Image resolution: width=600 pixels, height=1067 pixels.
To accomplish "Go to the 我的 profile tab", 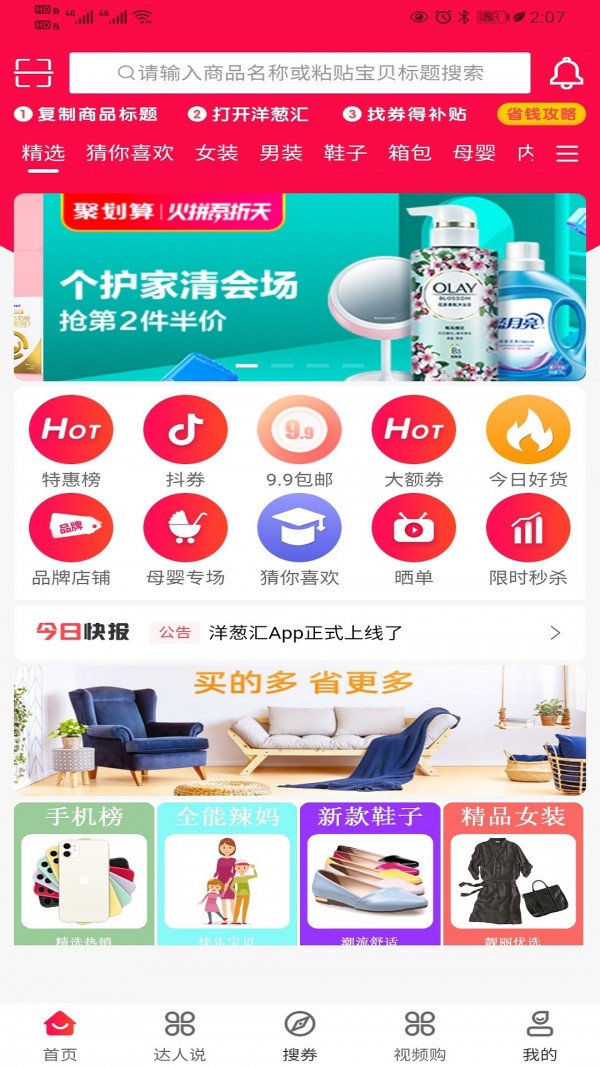I will (x=539, y=1035).
